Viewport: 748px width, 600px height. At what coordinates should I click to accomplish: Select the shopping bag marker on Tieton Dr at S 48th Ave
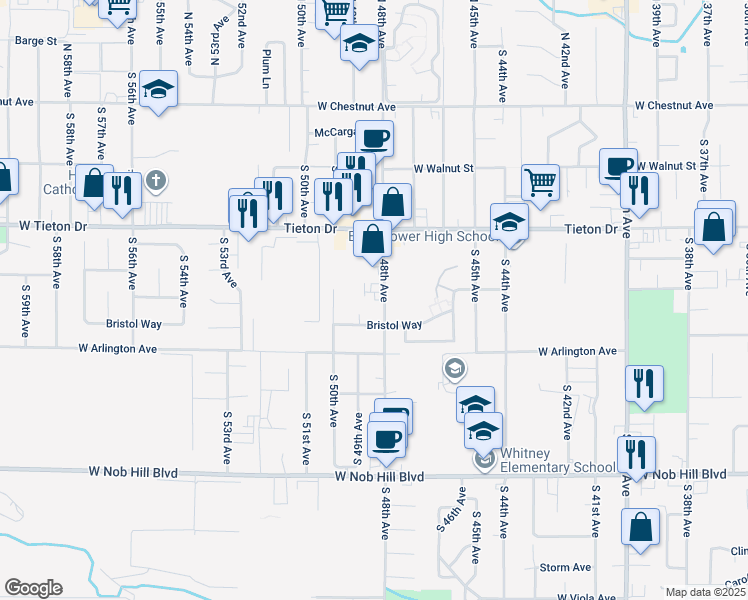pos(373,240)
